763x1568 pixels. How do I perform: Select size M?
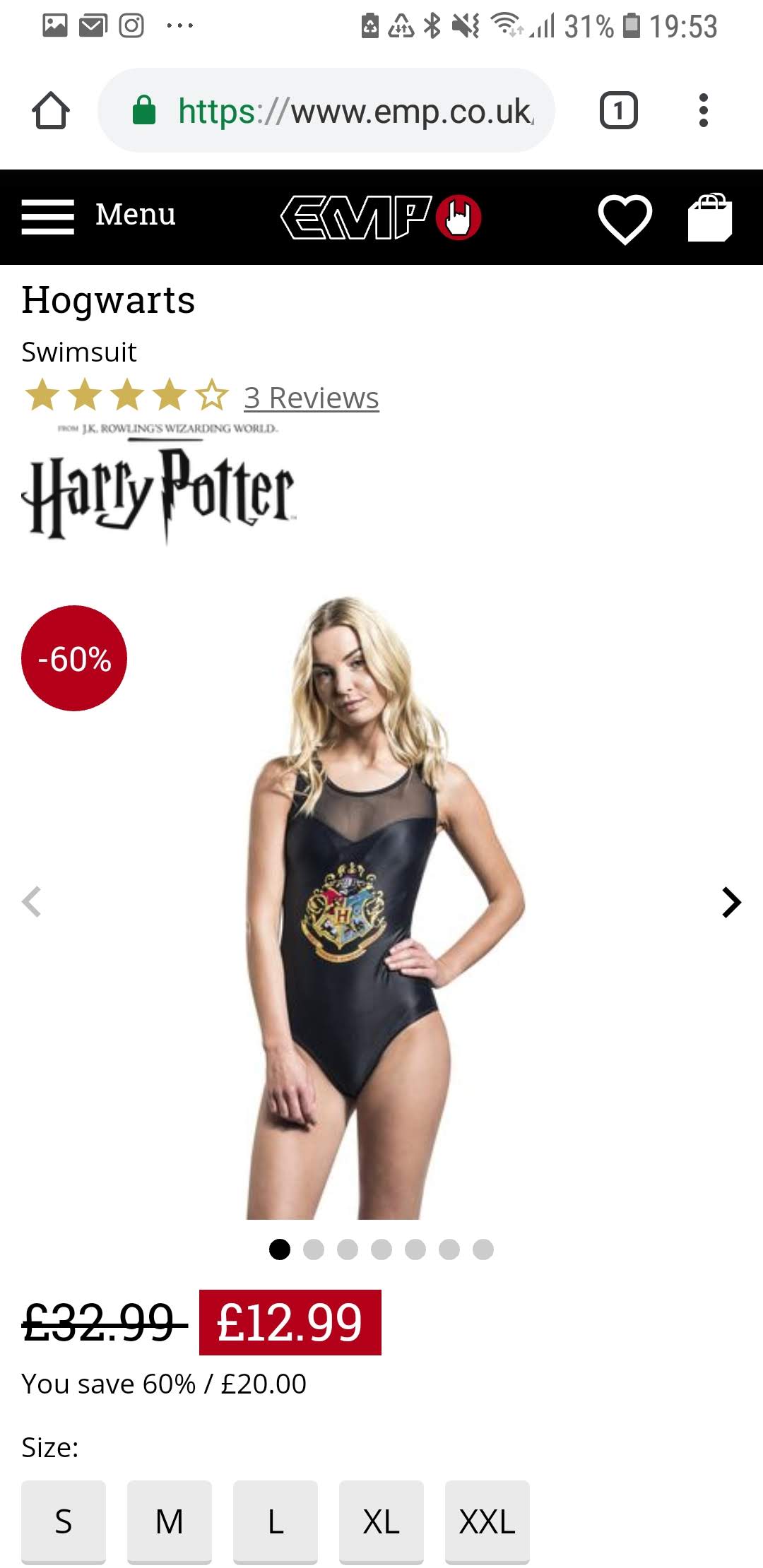pyautogui.click(x=170, y=1521)
